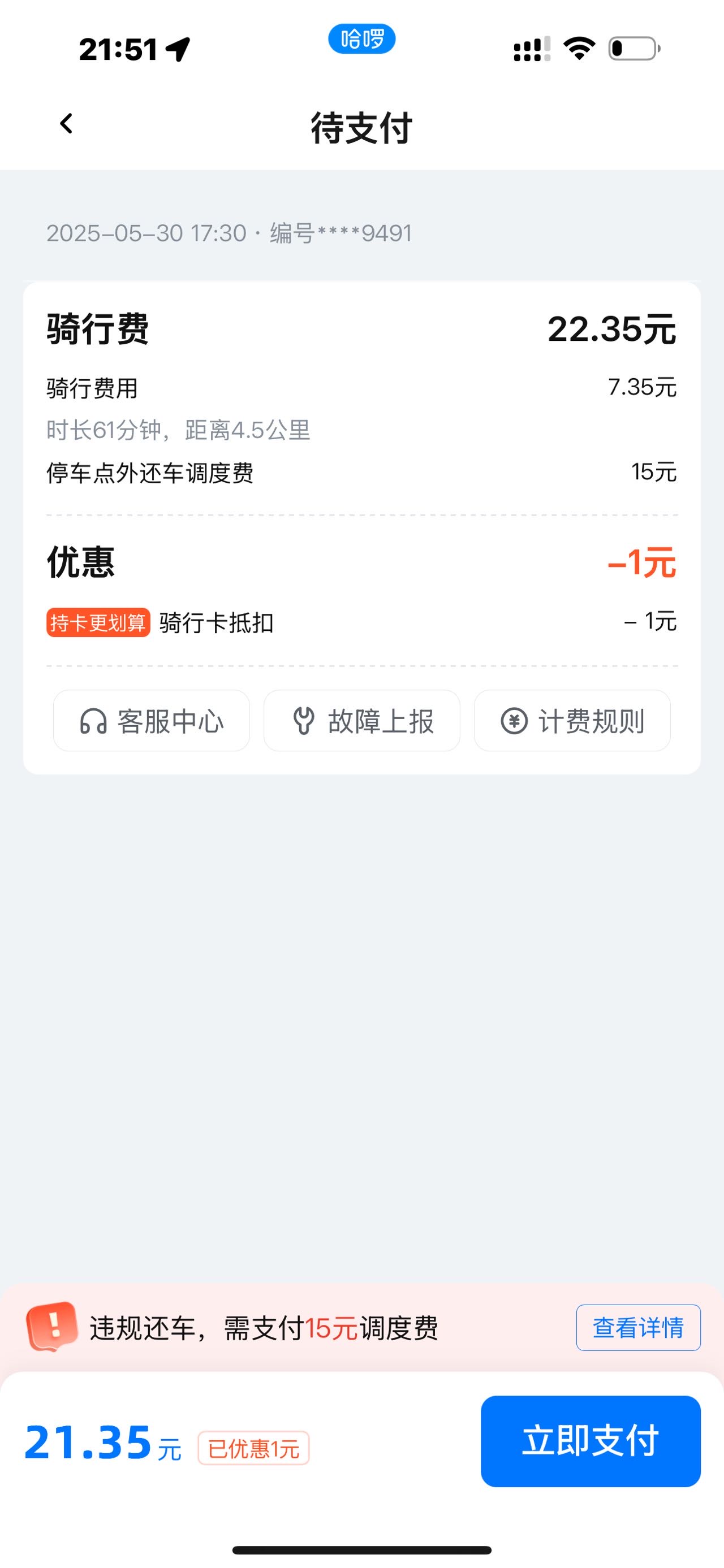Open 客服中心 customer service
This screenshot has height=1568, width=724.
point(152,721)
